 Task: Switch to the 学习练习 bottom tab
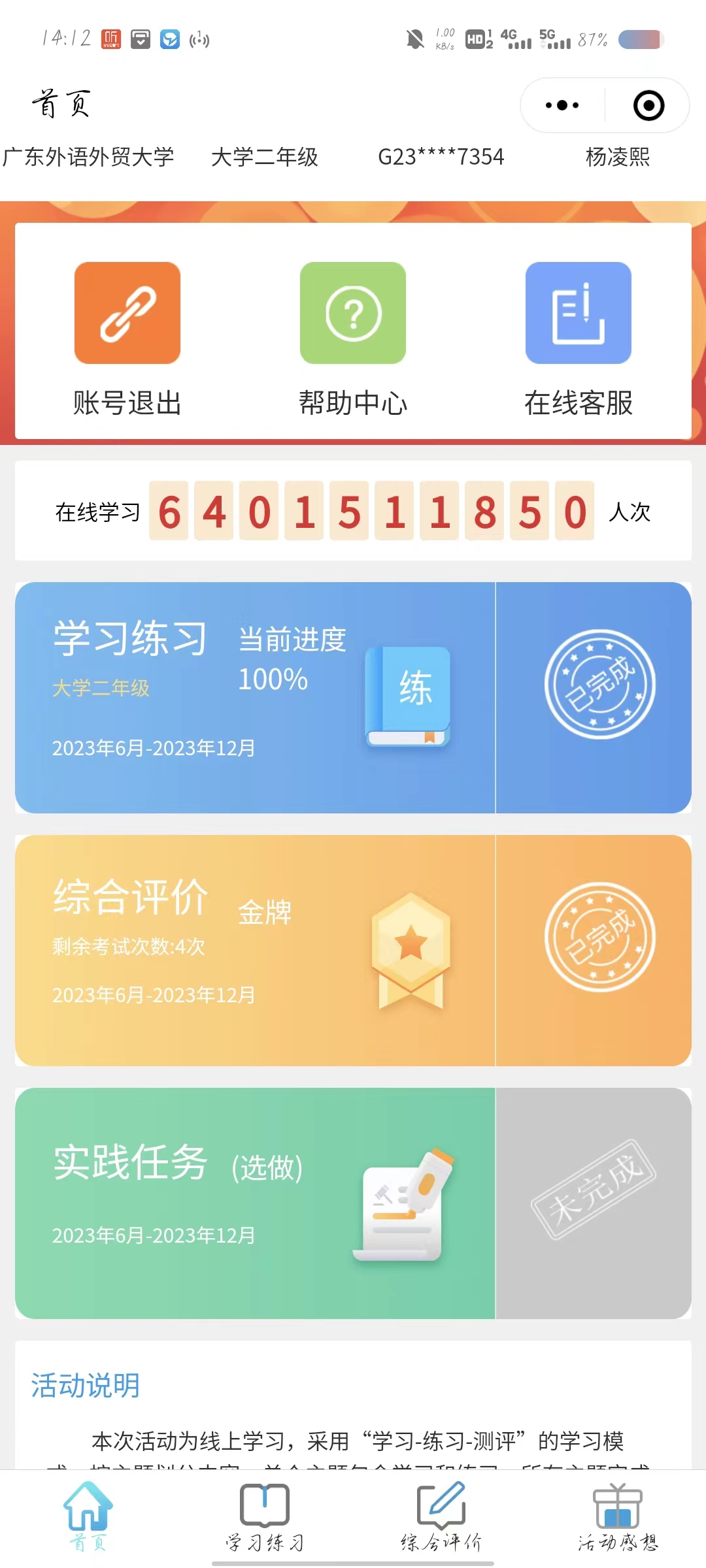tap(265, 1517)
